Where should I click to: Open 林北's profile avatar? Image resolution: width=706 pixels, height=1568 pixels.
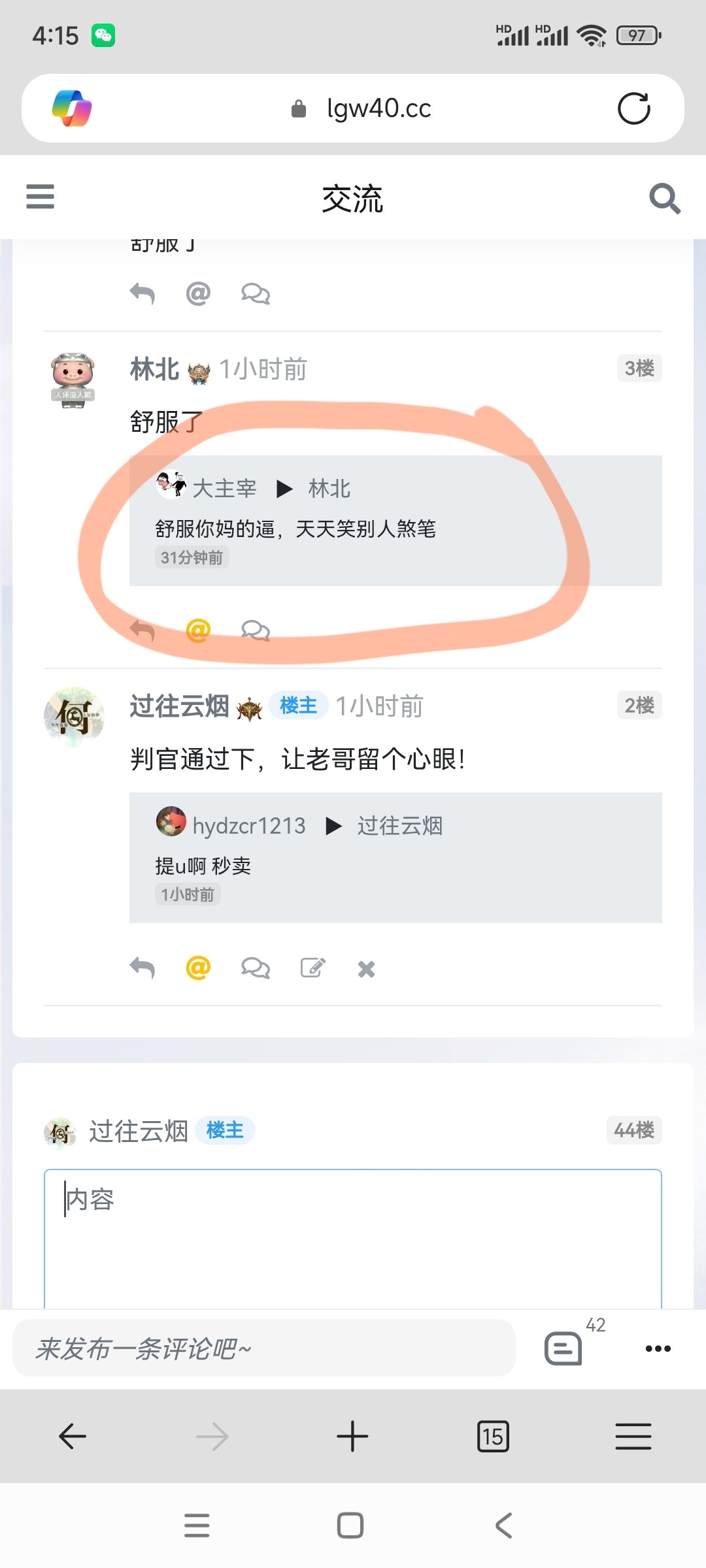[73, 380]
